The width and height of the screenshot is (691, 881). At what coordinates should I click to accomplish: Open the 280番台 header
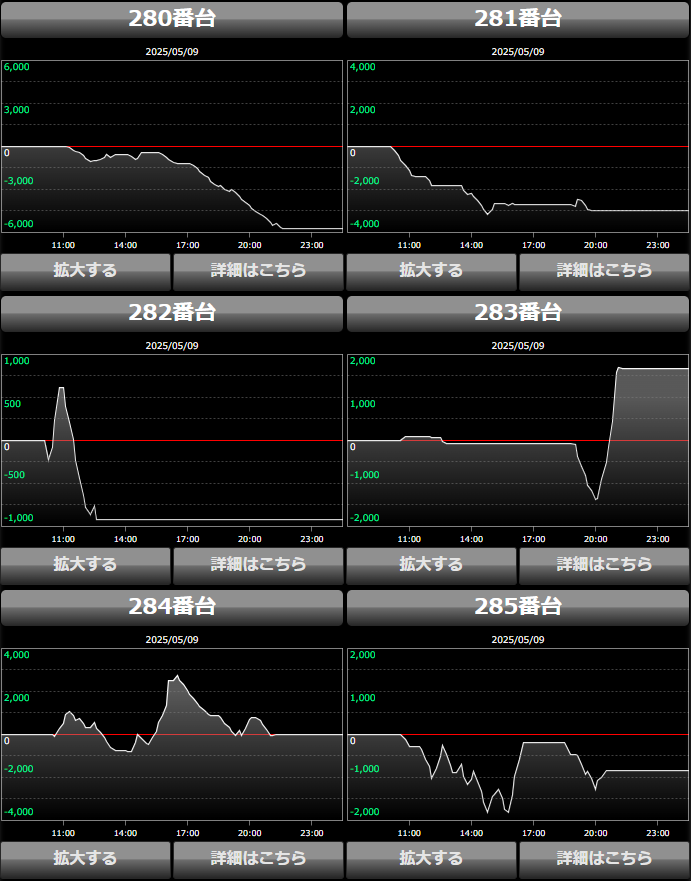click(172, 19)
